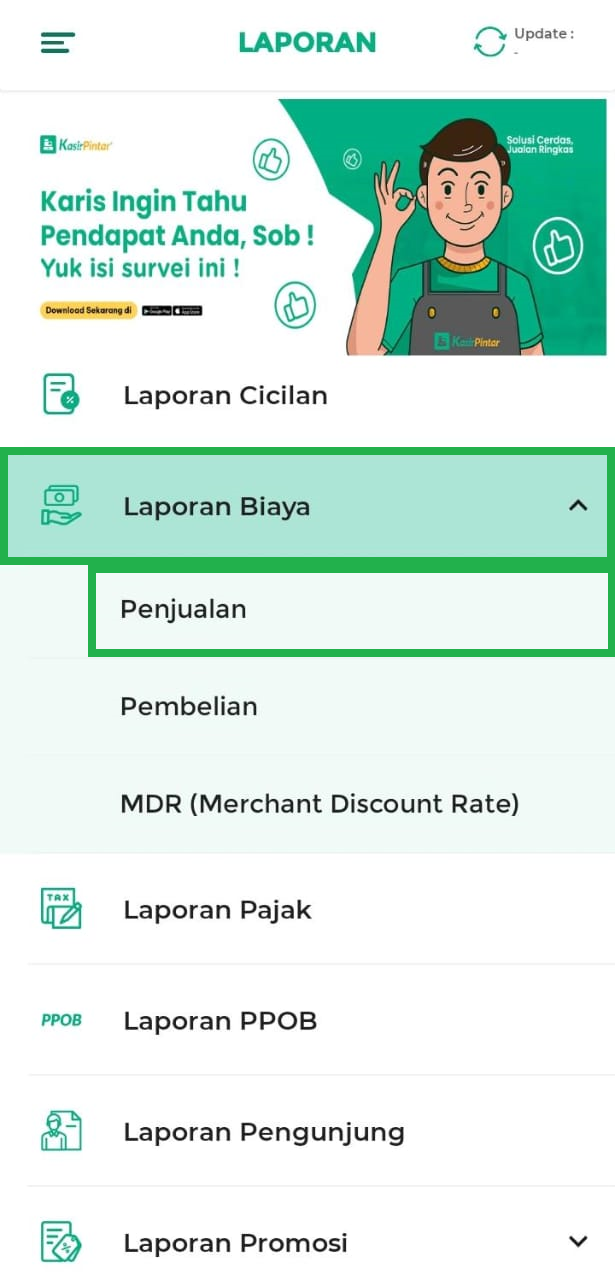
Task: Open the hamburger drawer menu
Action: (58, 42)
